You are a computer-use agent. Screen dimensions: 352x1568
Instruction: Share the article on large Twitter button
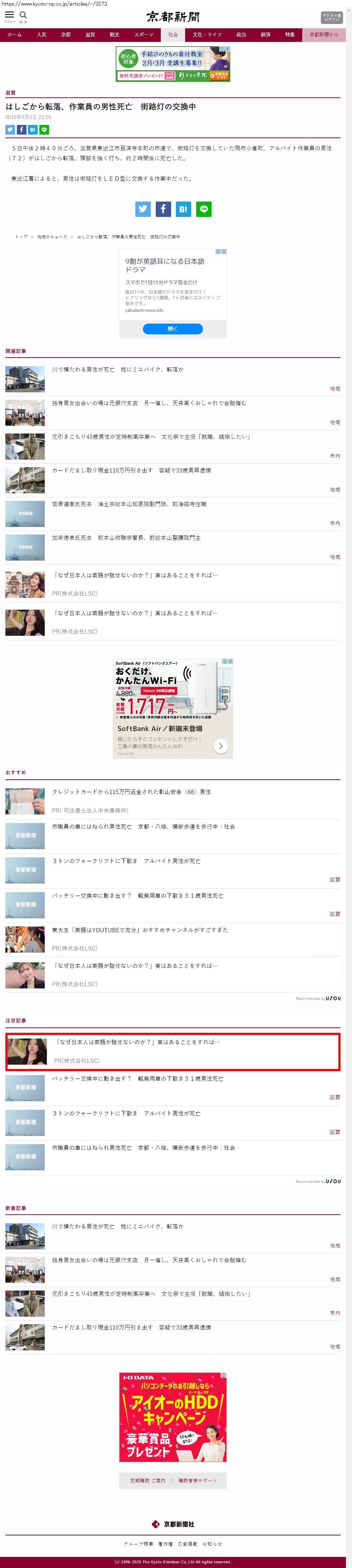[143, 209]
